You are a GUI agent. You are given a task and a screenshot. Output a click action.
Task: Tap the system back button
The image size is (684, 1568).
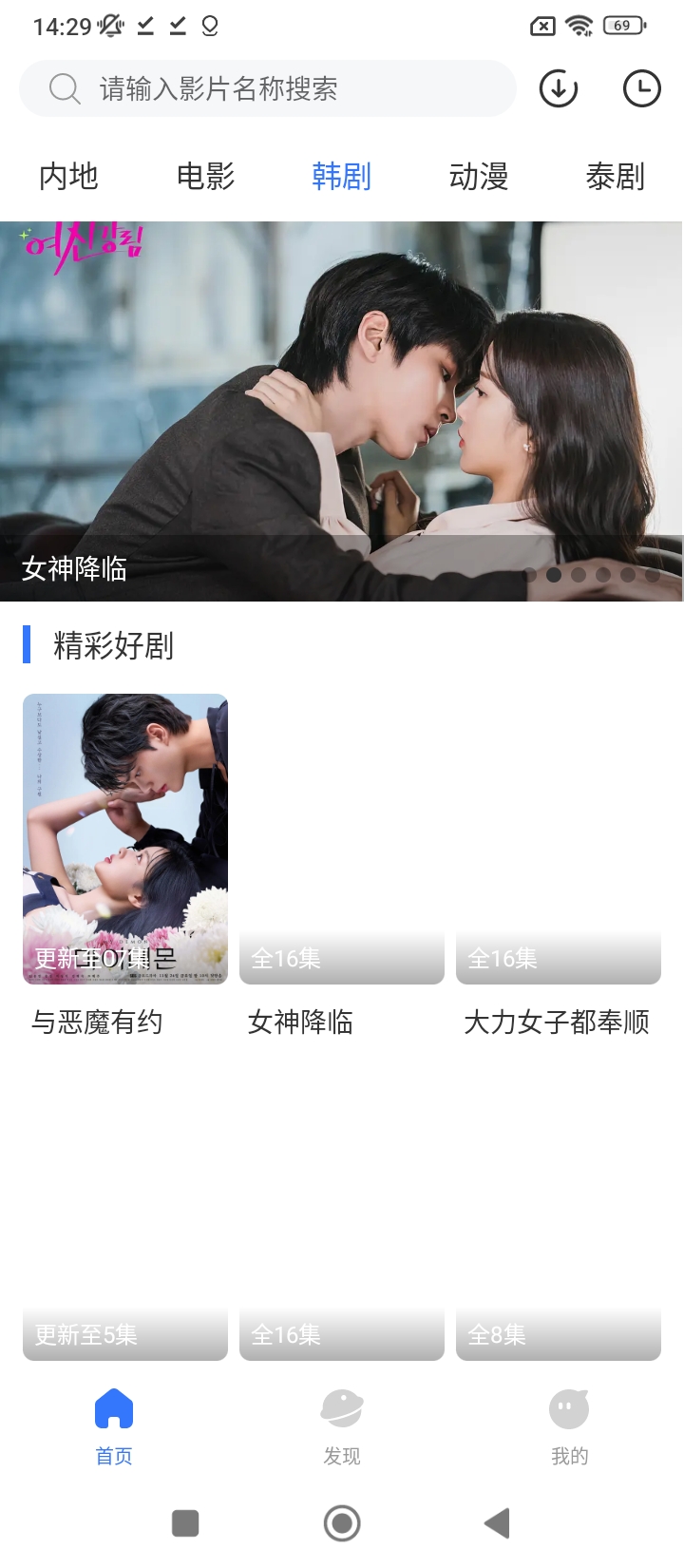point(497,1523)
